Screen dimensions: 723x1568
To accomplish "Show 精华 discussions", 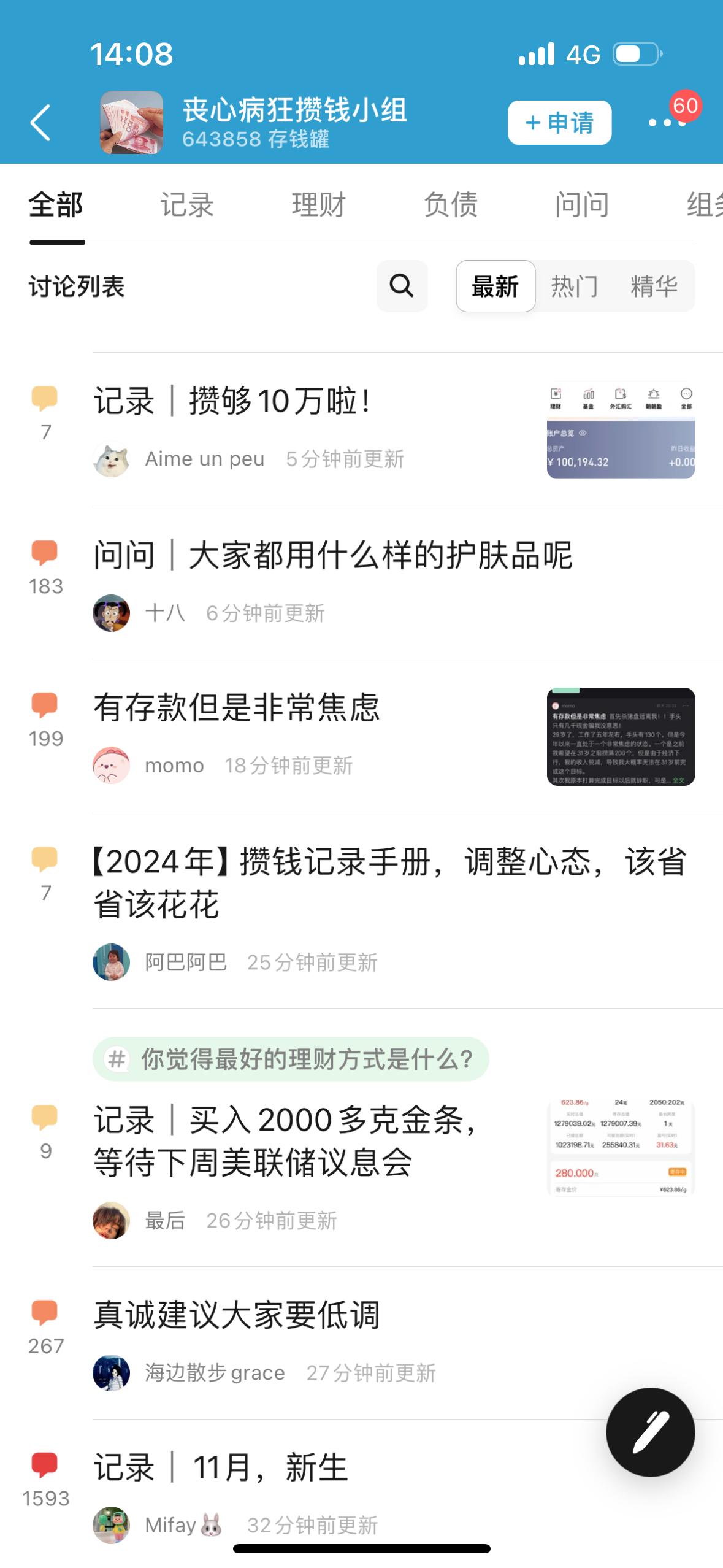I will pos(654,286).
